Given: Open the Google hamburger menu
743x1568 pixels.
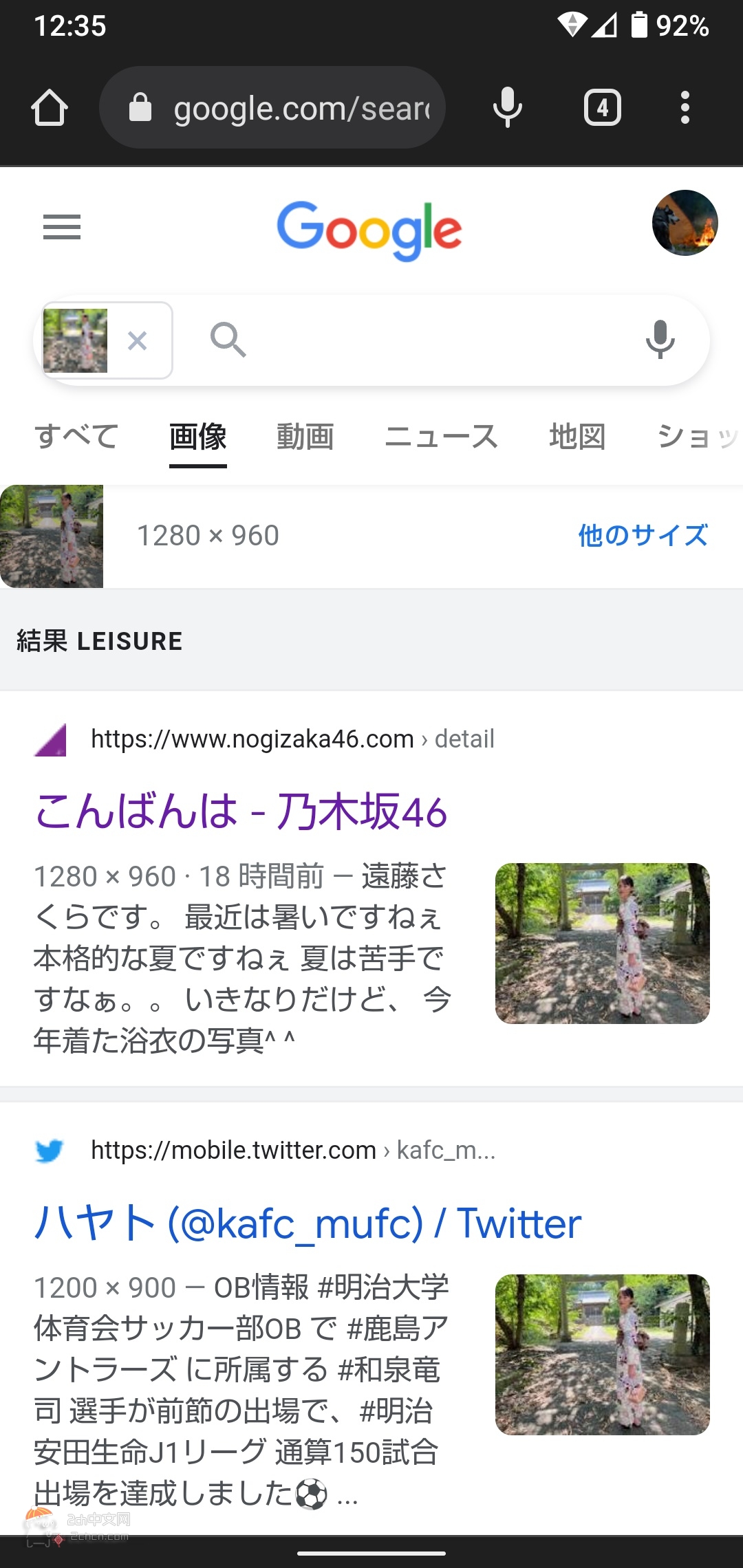Looking at the screenshot, I should click(62, 226).
